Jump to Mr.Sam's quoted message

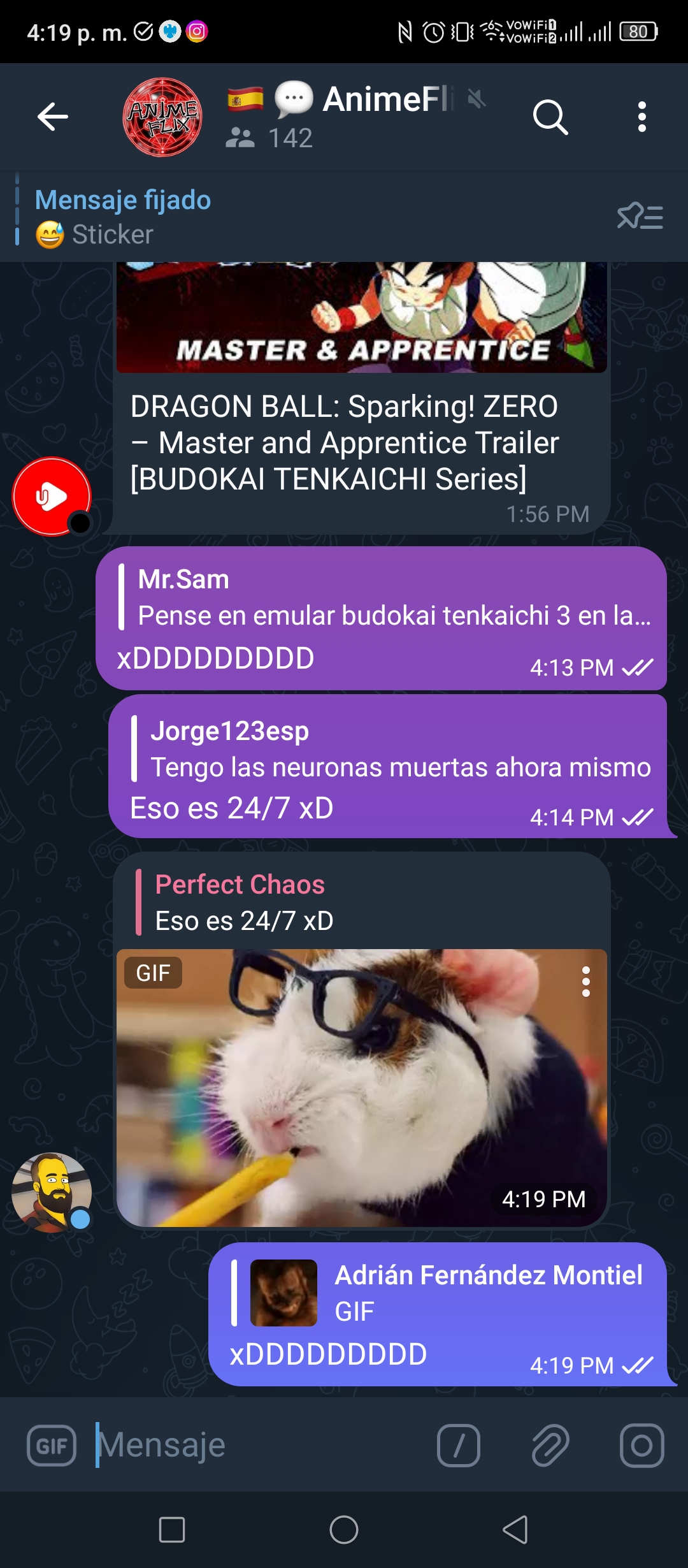click(x=386, y=597)
